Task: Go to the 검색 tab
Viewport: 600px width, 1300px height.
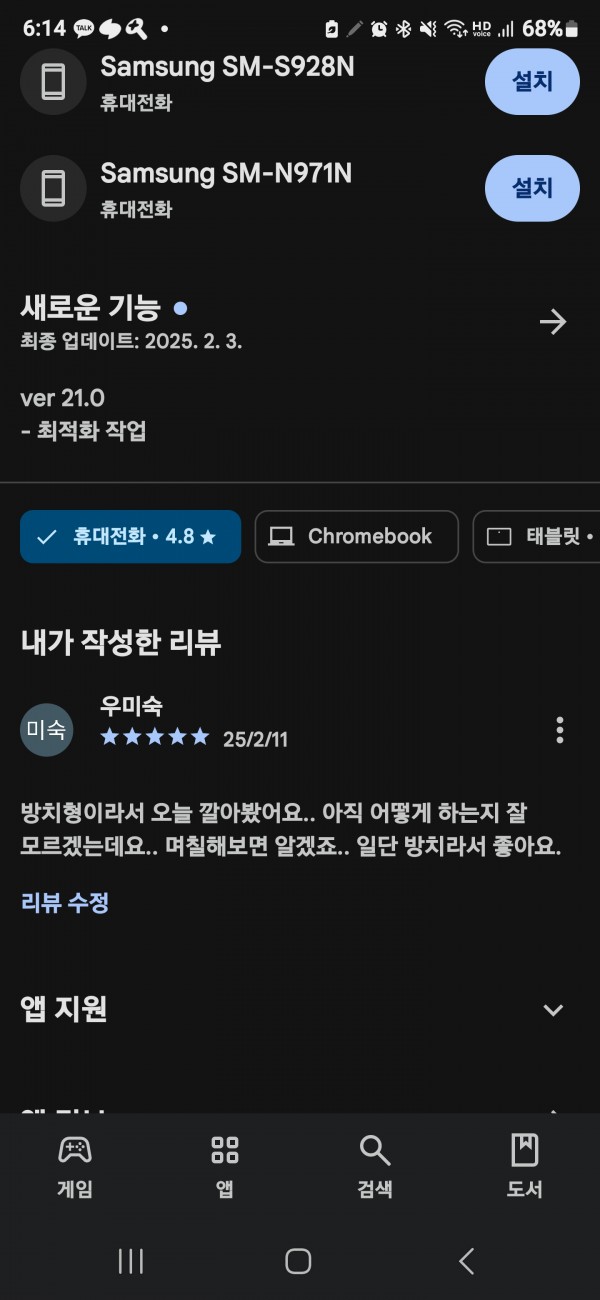Action: (375, 1167)
